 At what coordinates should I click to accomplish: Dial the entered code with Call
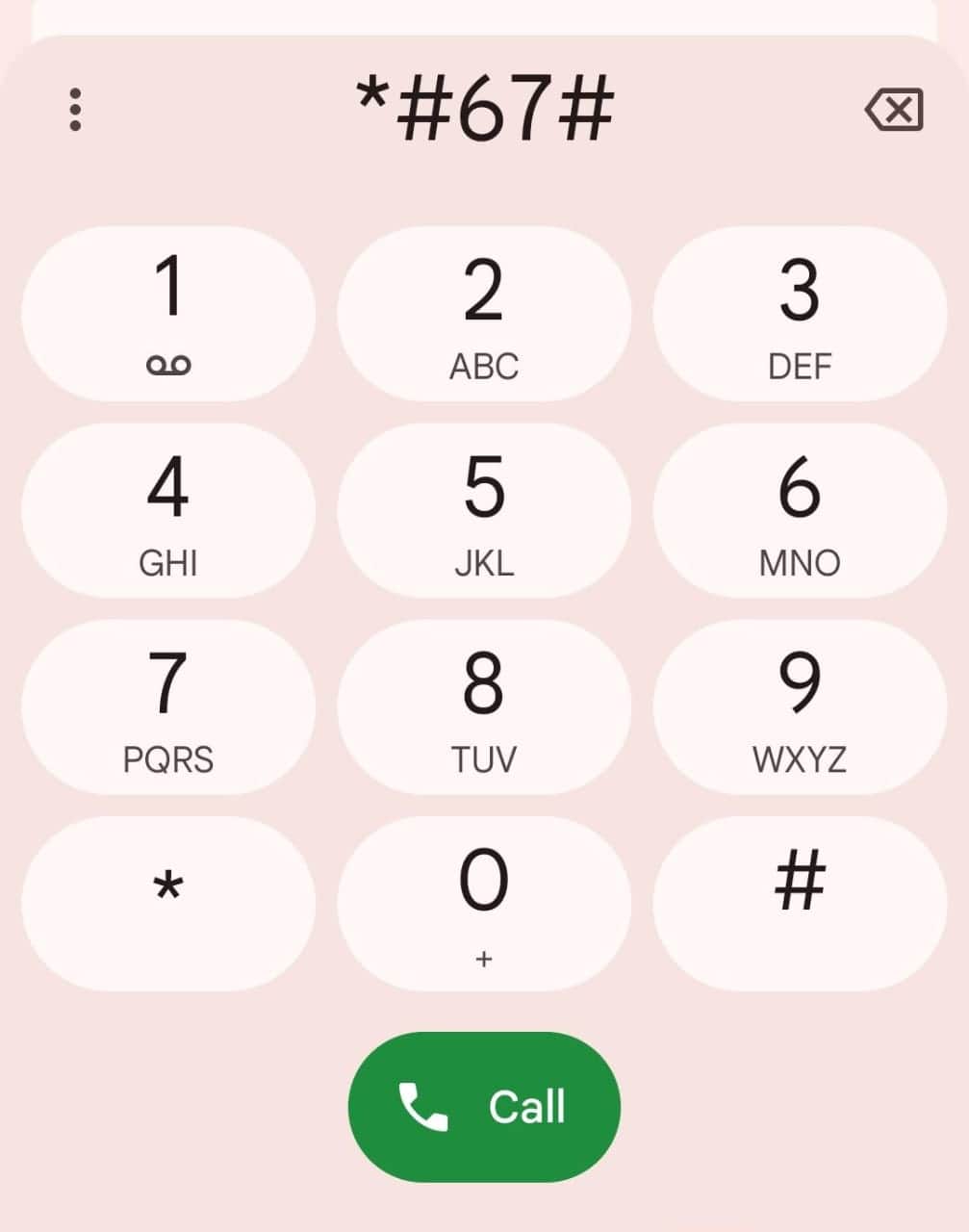pos(484,1107)
